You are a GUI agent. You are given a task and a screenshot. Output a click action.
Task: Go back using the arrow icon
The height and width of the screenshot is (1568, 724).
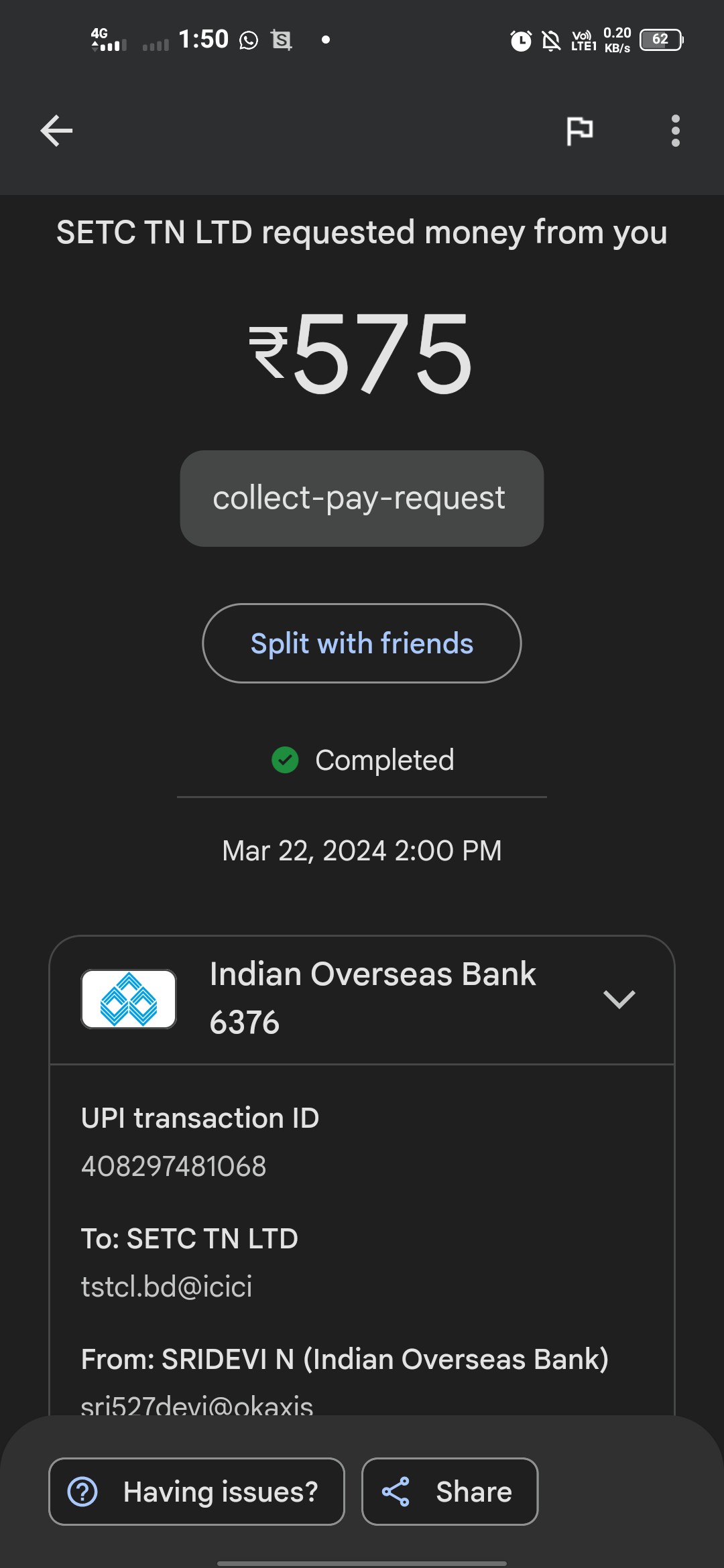tap(56, 130)
